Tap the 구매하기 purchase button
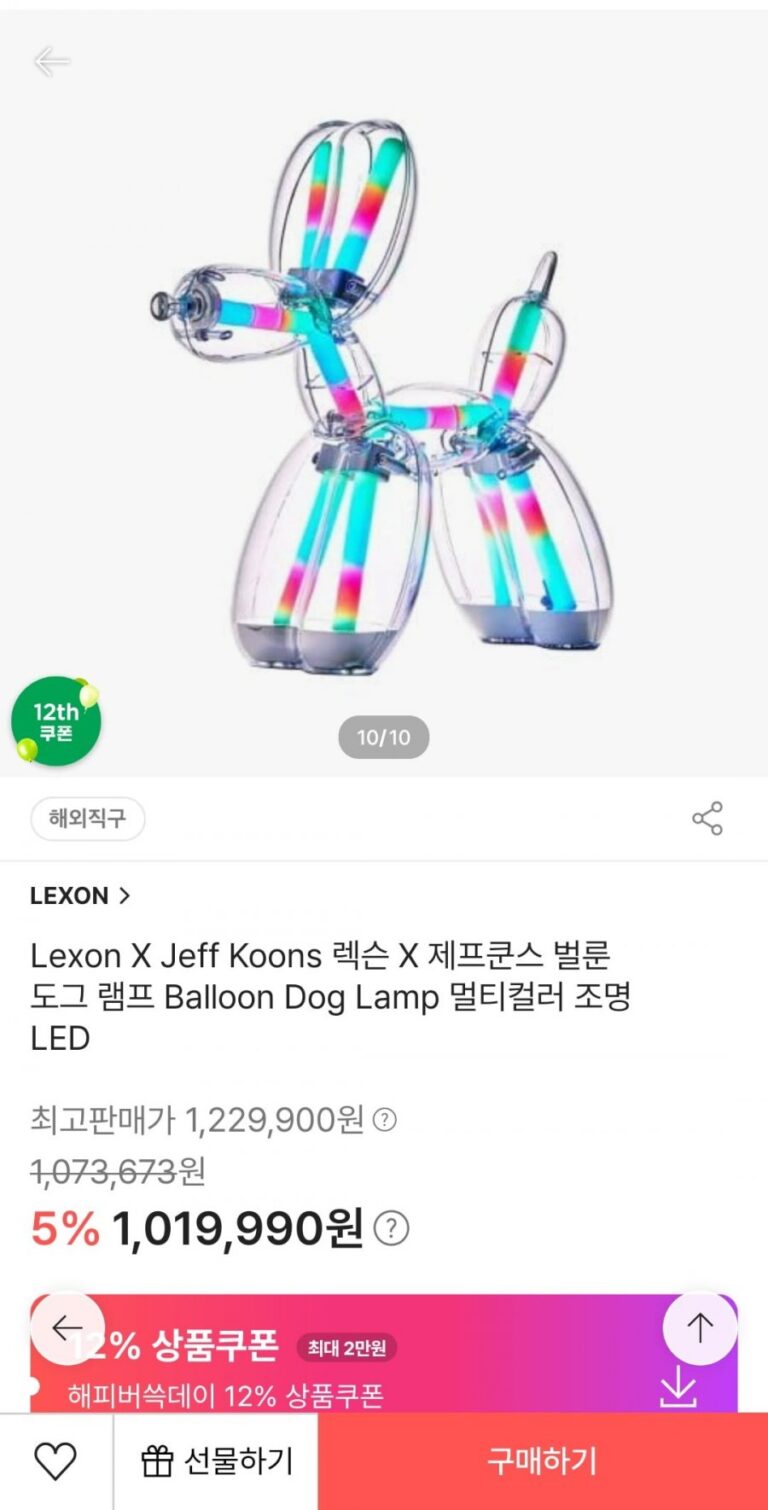 (542, 1462)
